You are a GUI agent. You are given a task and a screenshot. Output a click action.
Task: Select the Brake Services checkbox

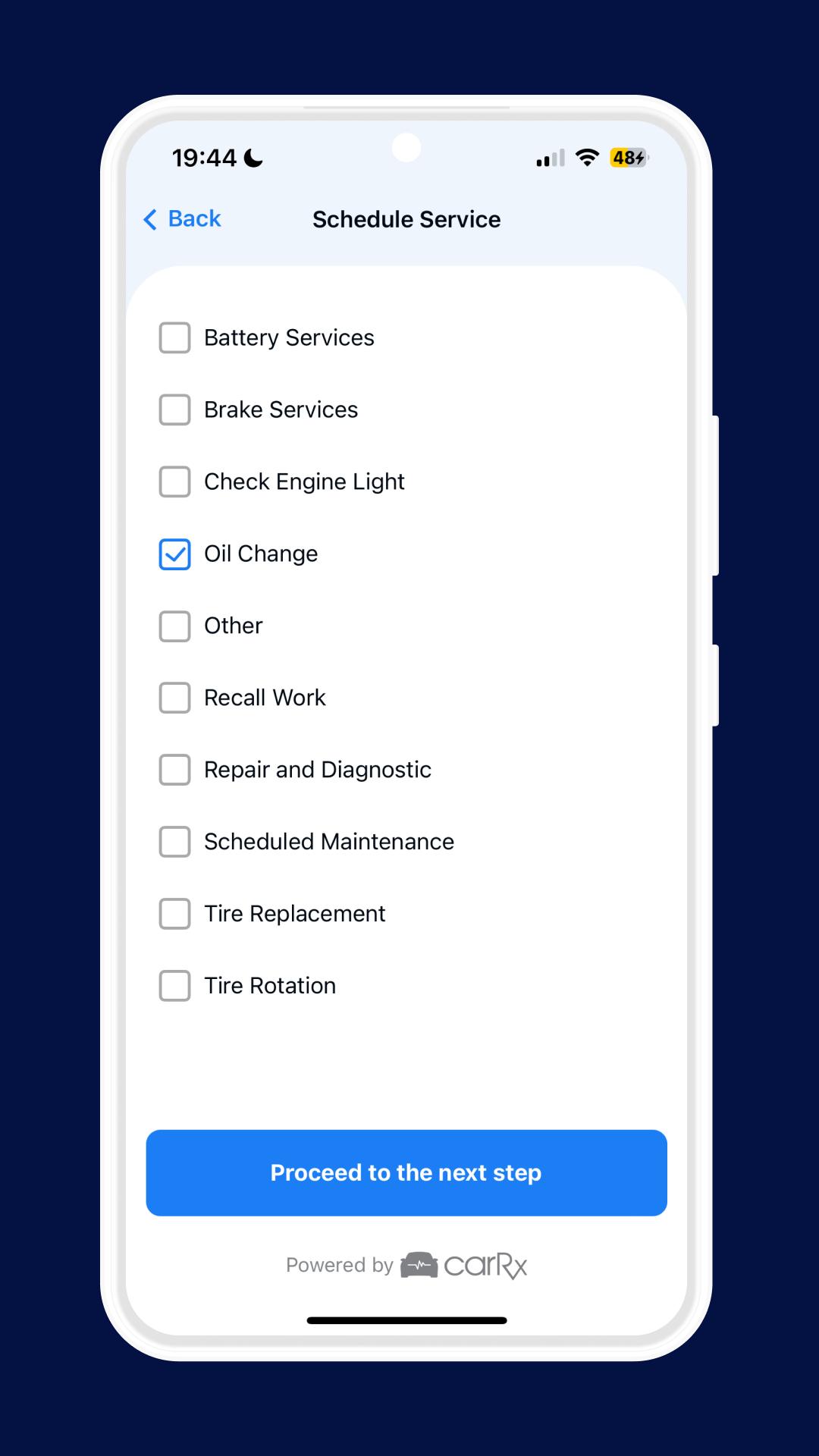click(174, 409)
